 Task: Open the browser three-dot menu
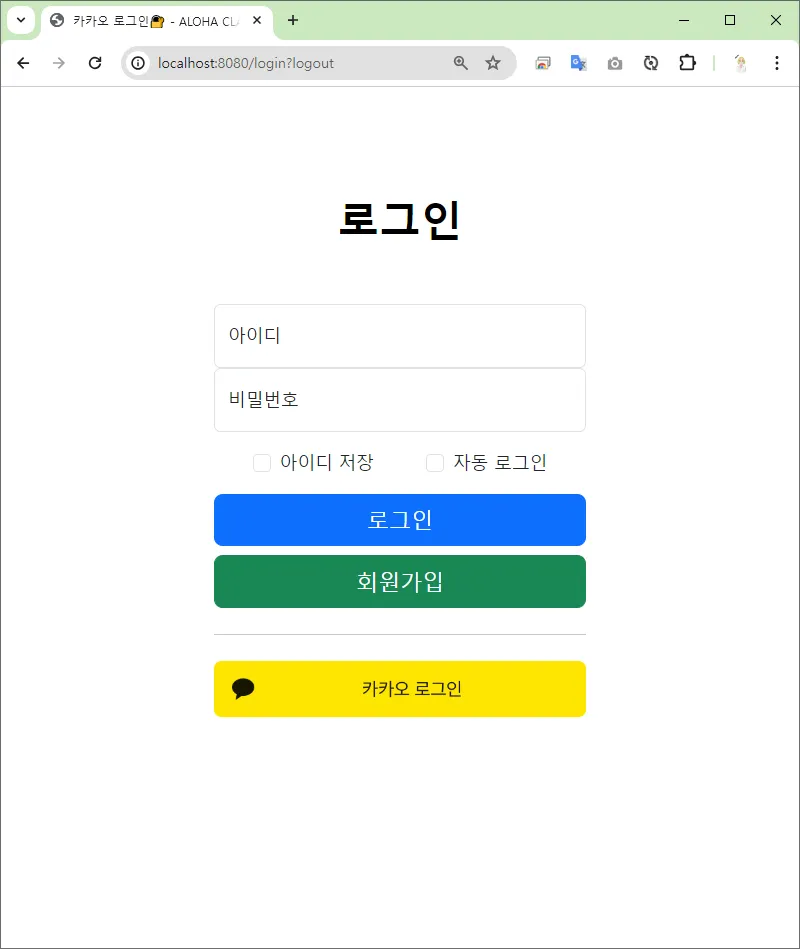point(777,63)
